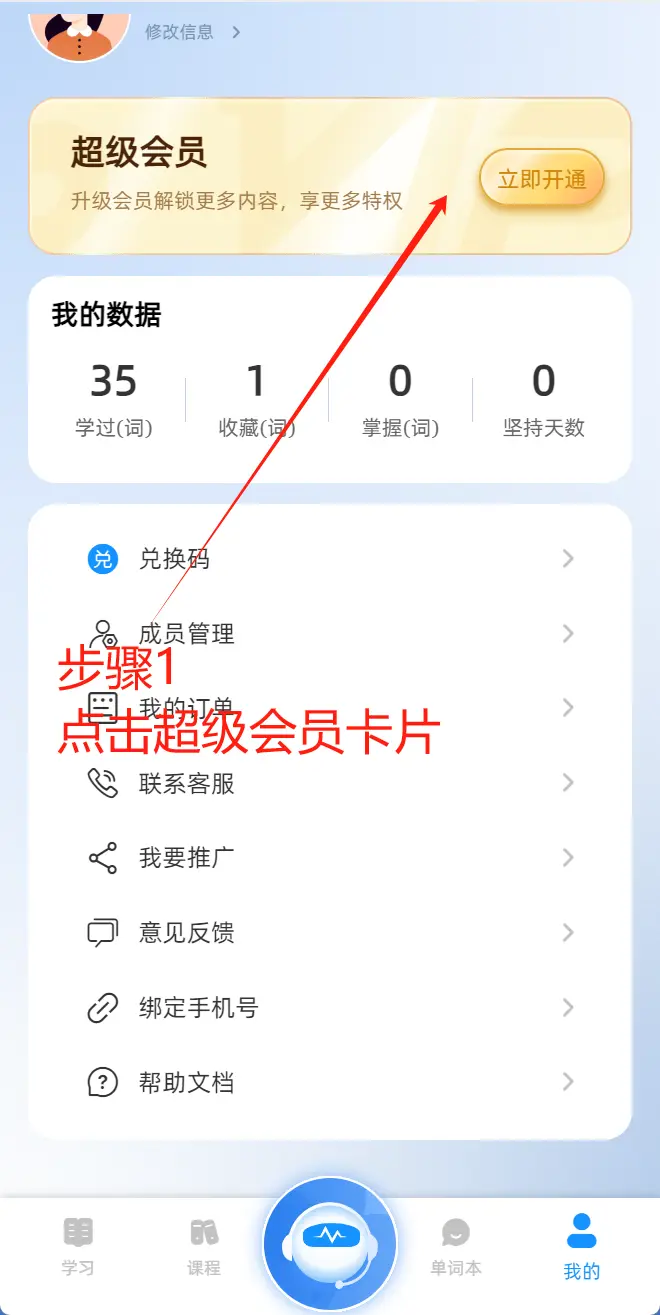Switch to the 学习 tab

click(x=78, y=1246)
